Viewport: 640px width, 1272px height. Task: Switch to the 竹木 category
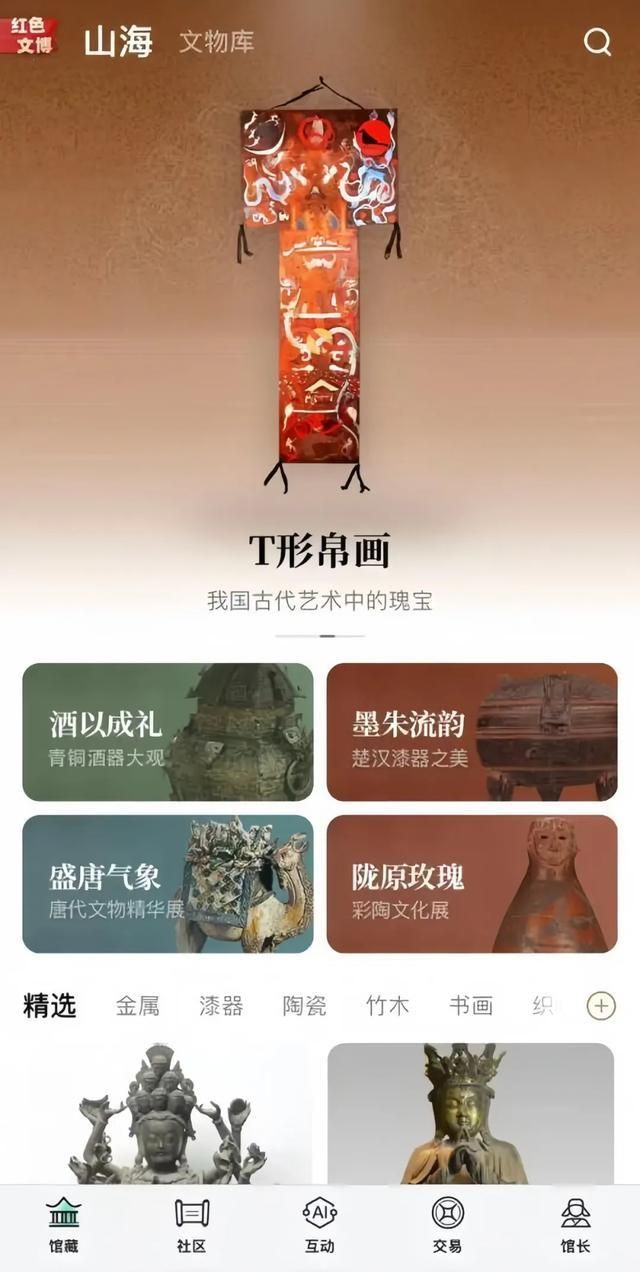(x=388, y=1006)
